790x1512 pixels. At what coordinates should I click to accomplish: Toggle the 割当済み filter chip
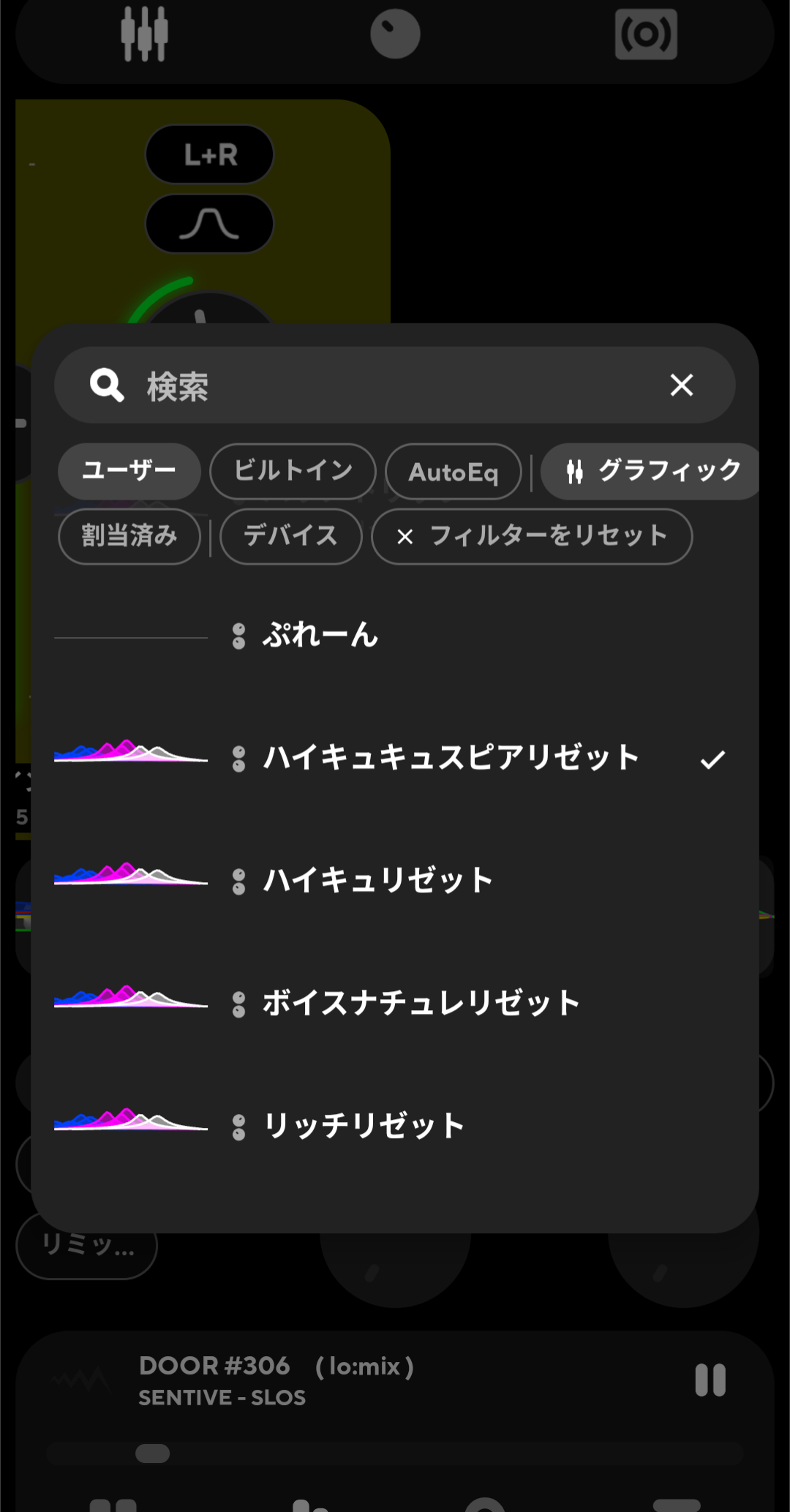click(129, 536)
